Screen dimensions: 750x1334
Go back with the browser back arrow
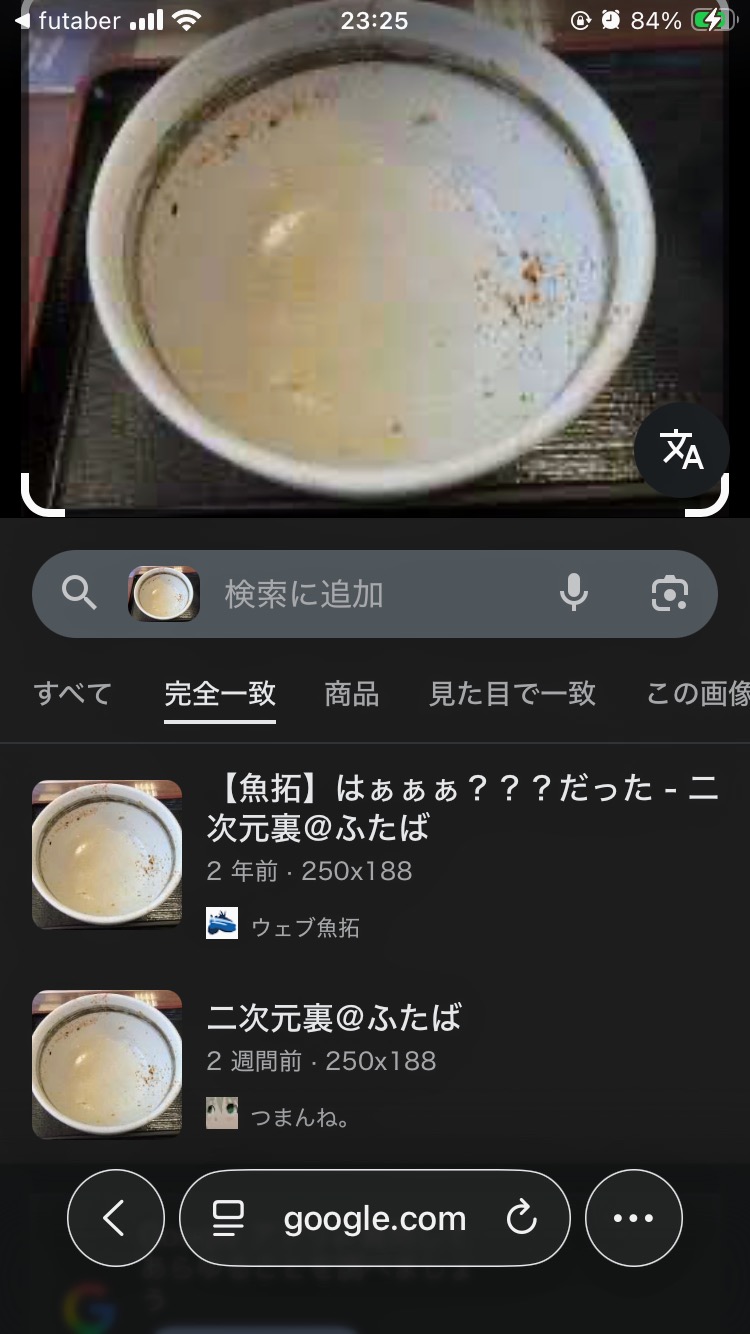click(x=115, y=1218)
